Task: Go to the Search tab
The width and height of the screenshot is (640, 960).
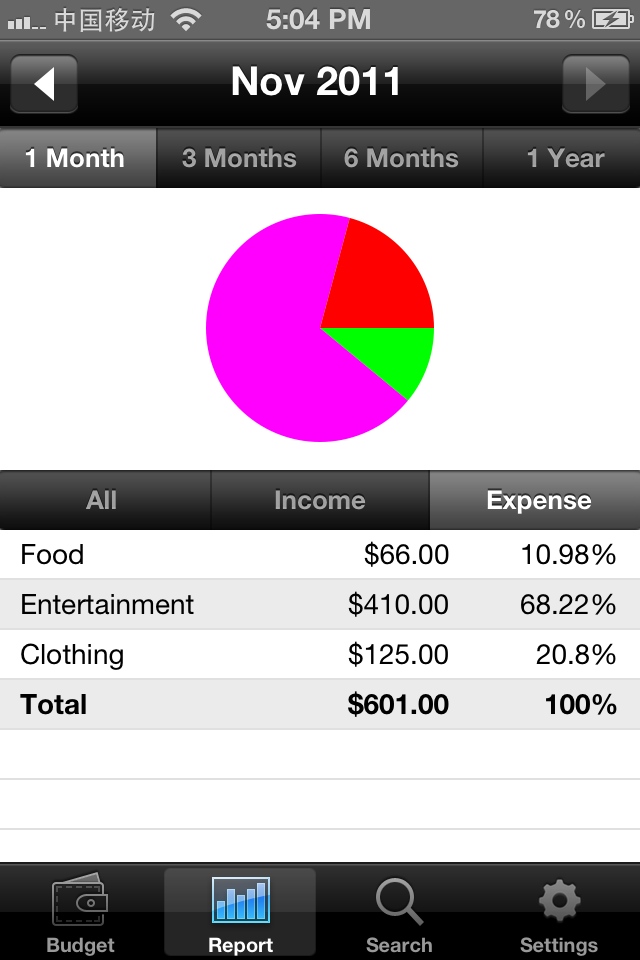Action: [399, 914]
